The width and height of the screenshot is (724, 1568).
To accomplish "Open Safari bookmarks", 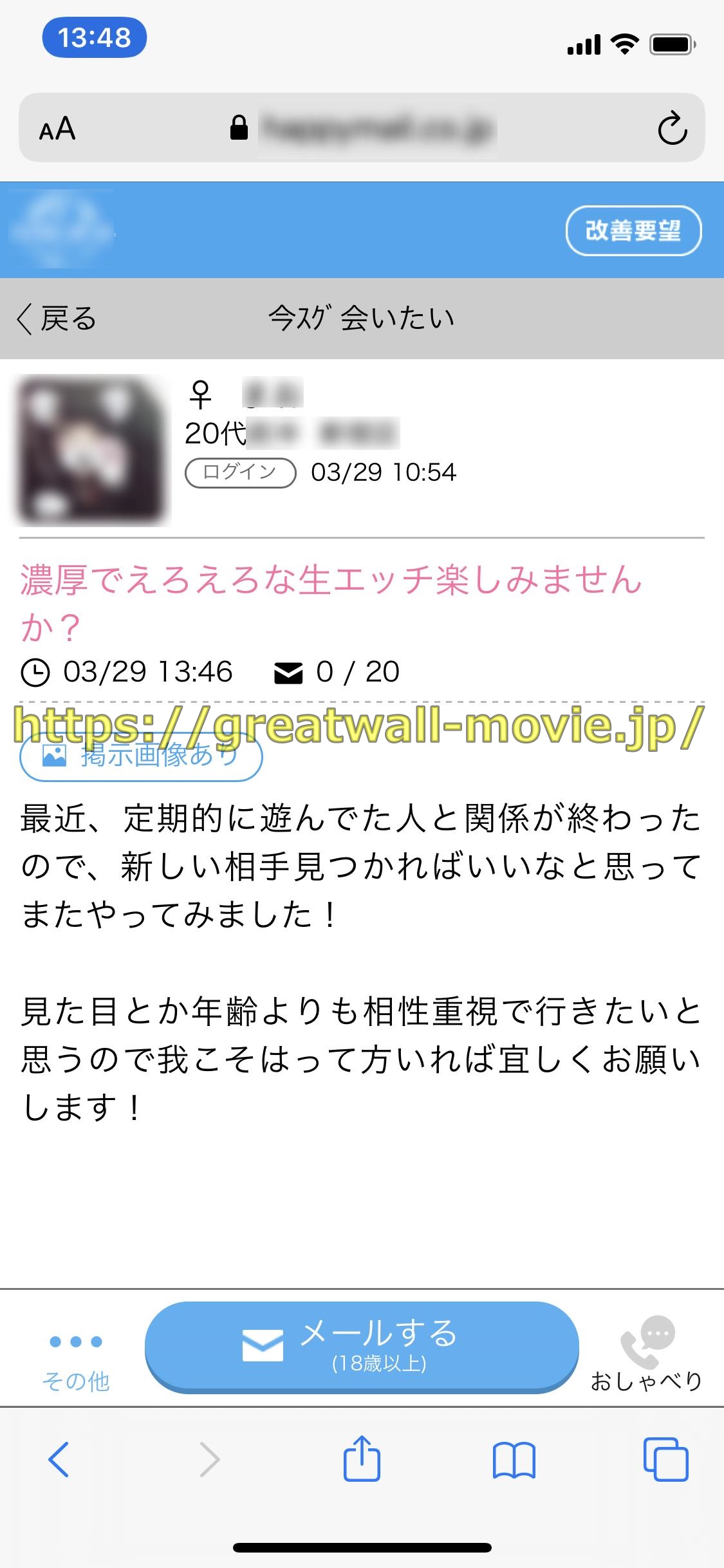I will tap(514, 1460).
